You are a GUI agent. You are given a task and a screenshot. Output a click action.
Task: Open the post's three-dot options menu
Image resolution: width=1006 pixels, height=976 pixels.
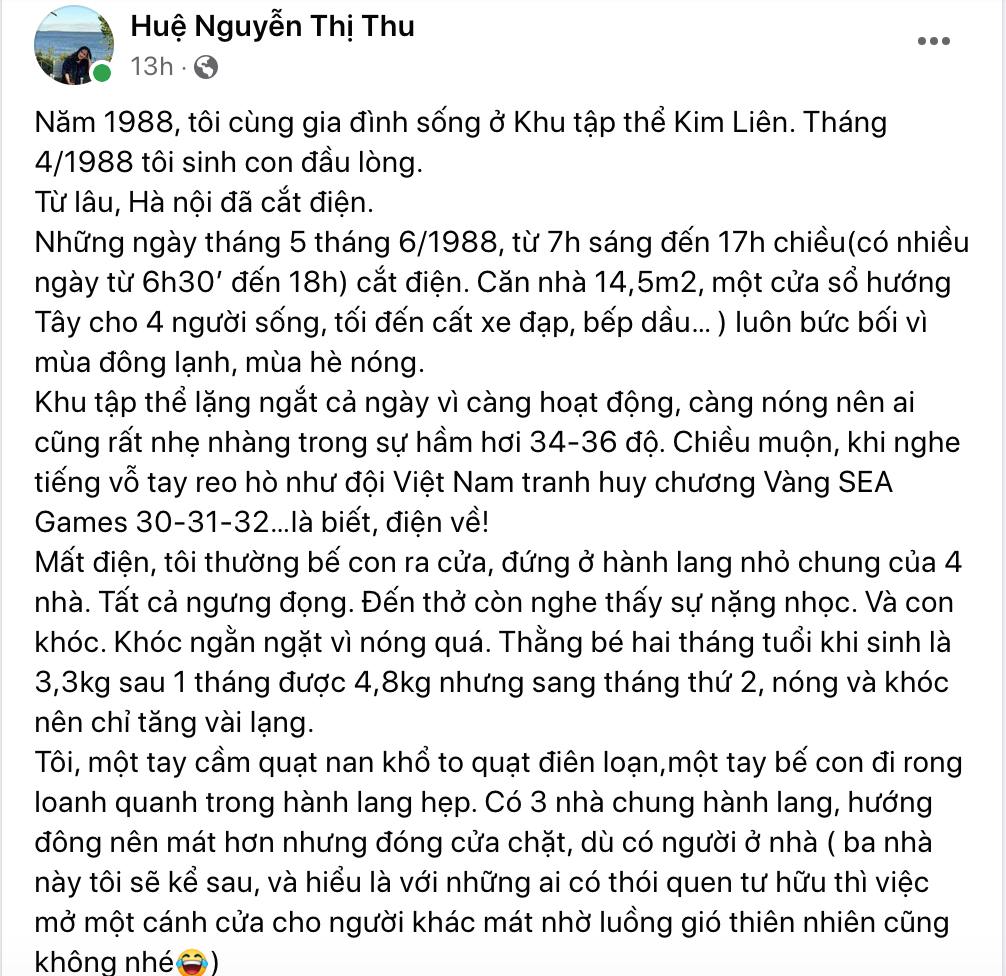click(x=933, y=41)
